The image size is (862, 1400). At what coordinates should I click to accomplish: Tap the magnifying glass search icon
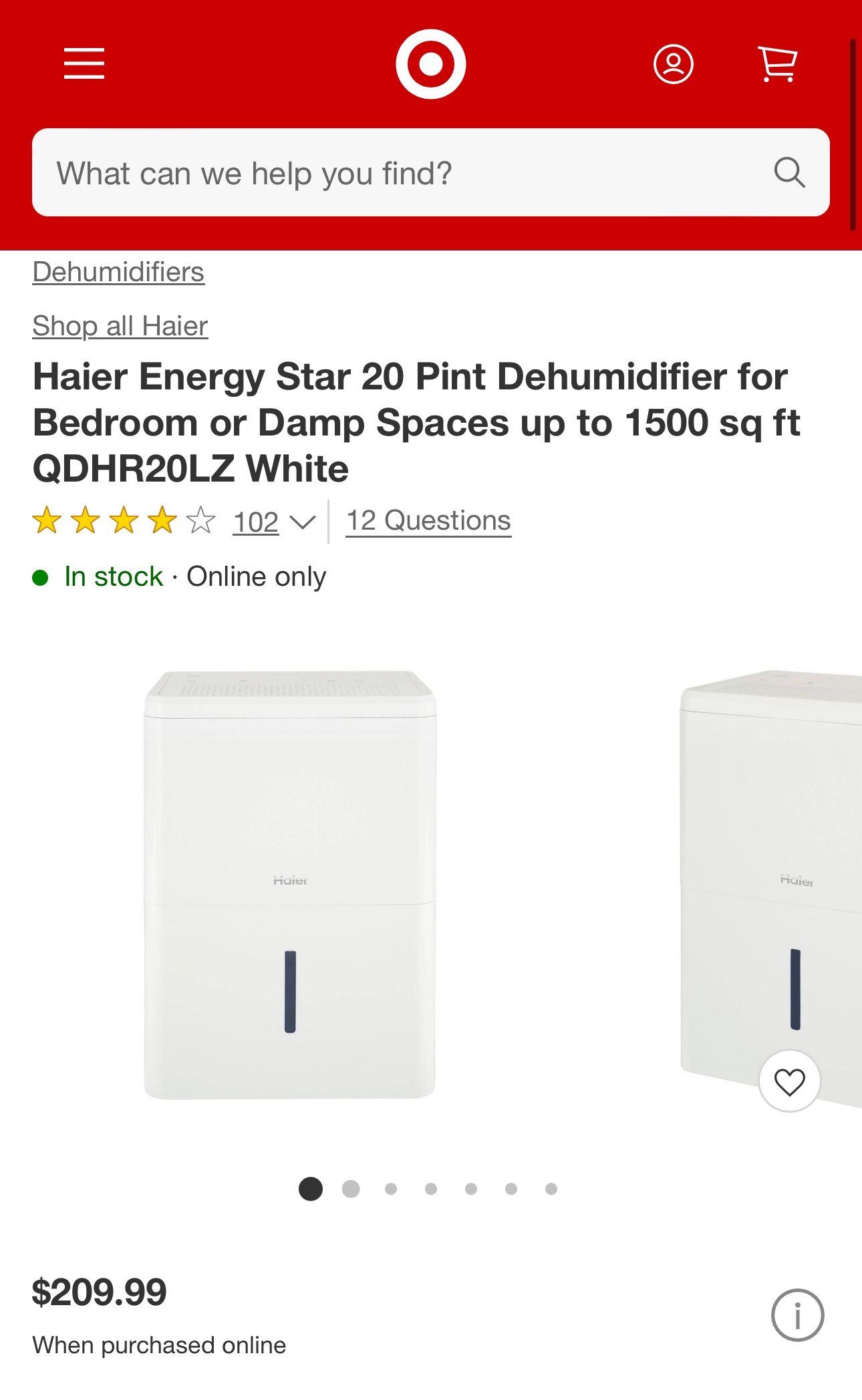[x=789, y=172]
